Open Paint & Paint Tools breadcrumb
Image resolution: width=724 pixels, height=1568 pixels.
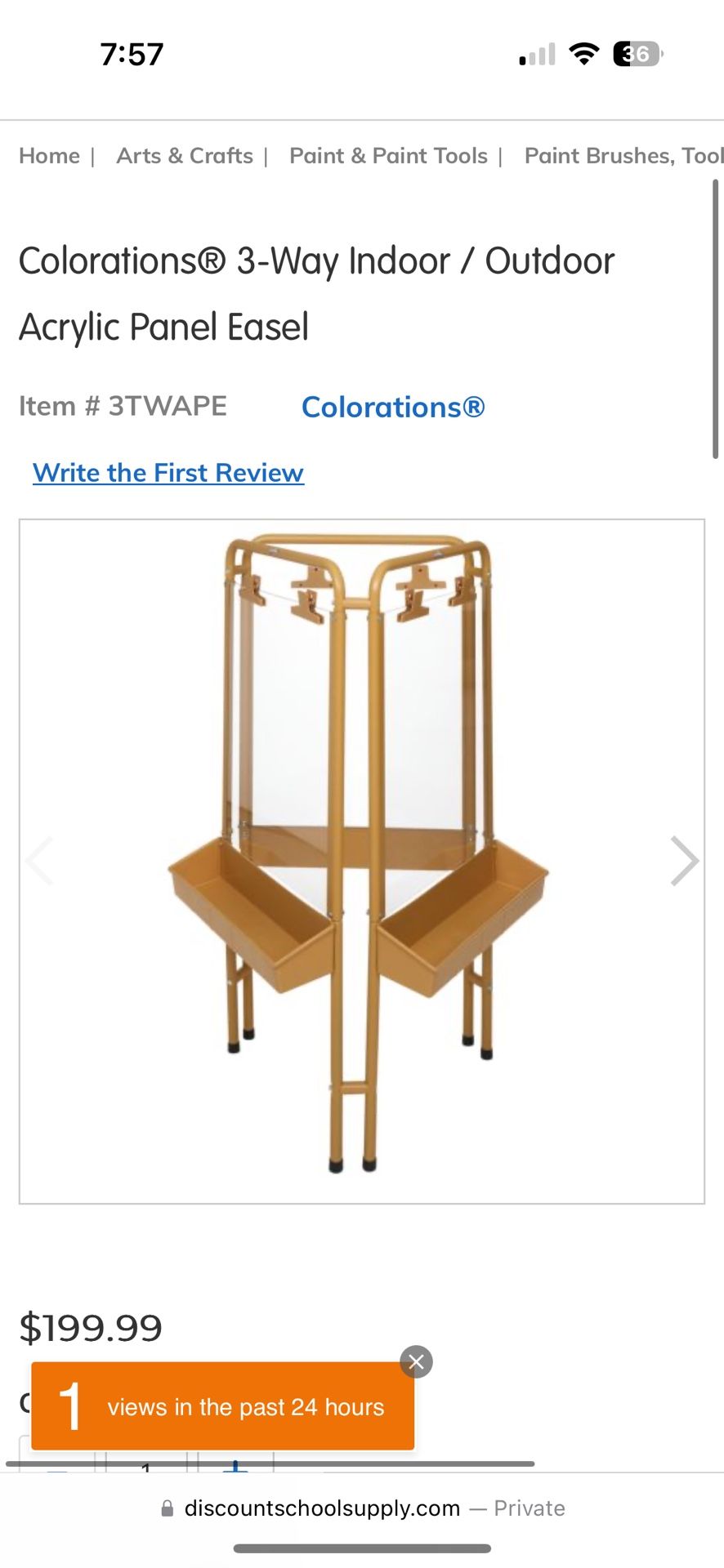pyautogui.click(x=388, y=155)
